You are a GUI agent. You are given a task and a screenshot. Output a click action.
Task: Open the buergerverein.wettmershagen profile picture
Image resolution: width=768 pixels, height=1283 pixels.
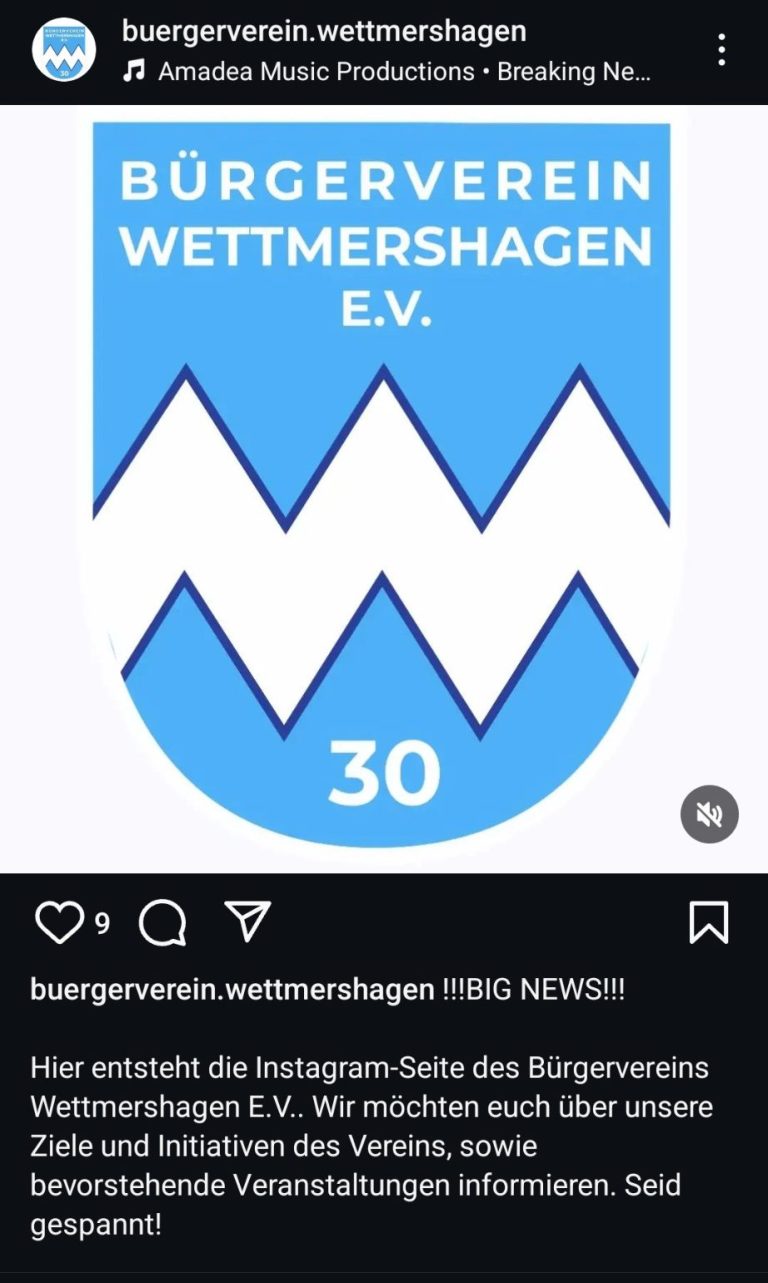tap(64, 50)
